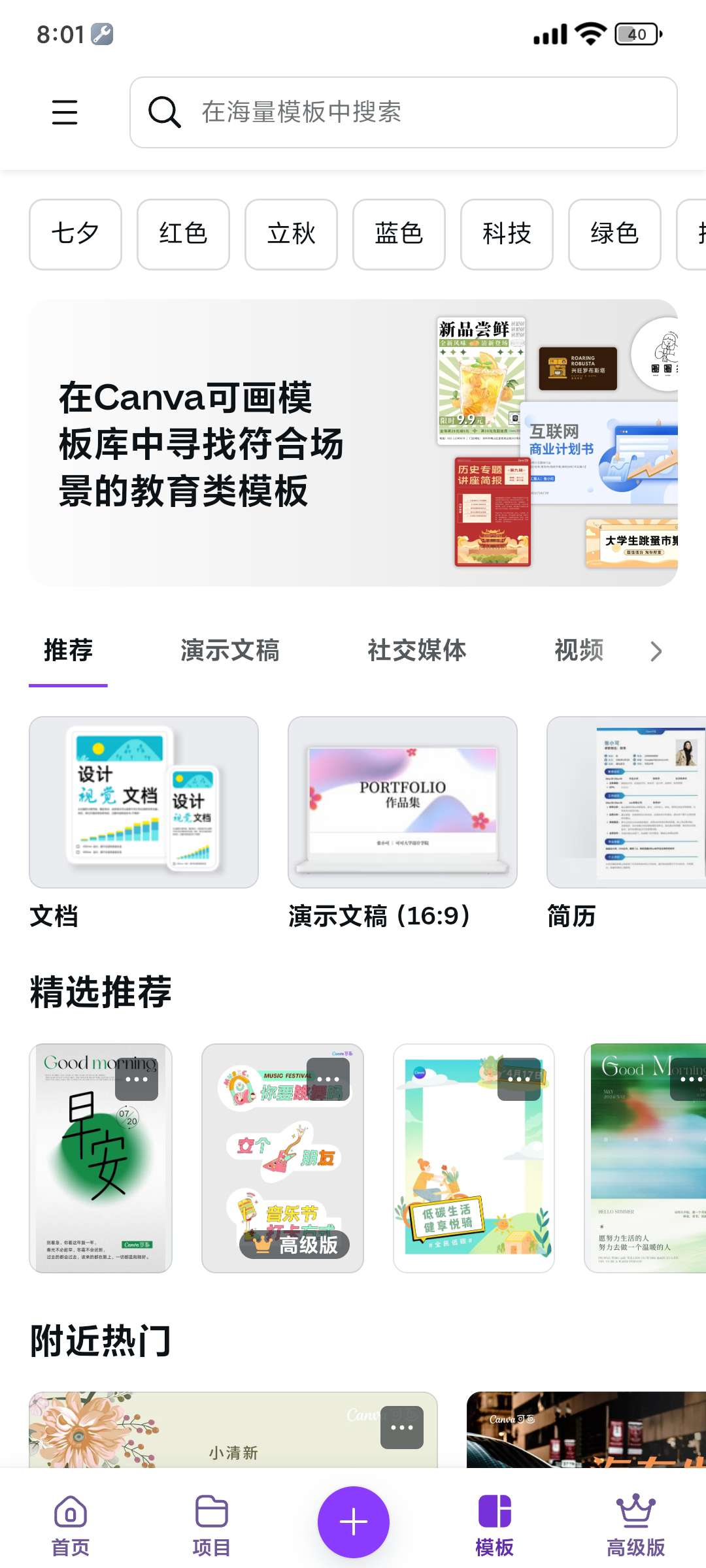Open 演示文稿 (16:9) templates
Viewport: 706px width, 1568px height.
402,802
